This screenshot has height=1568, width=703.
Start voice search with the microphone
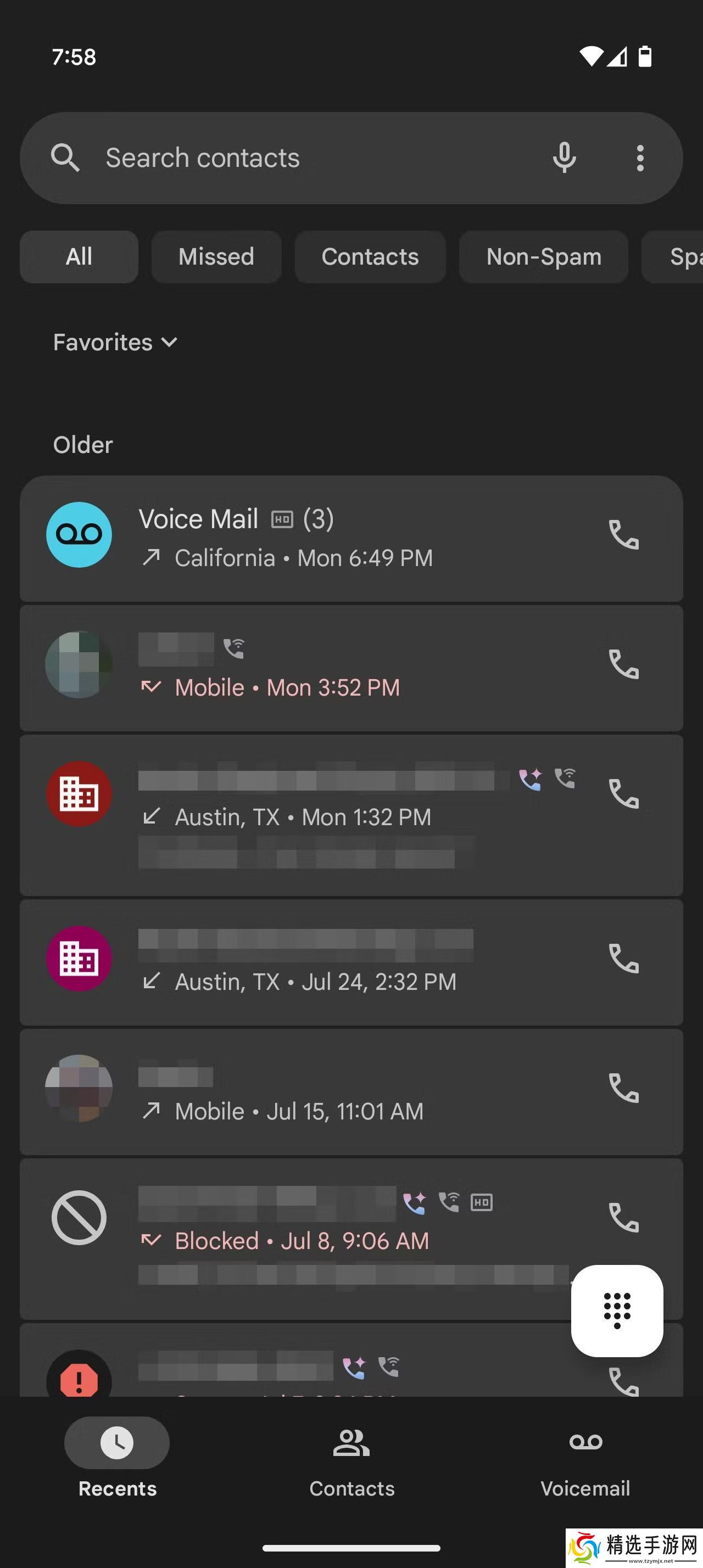563,158
